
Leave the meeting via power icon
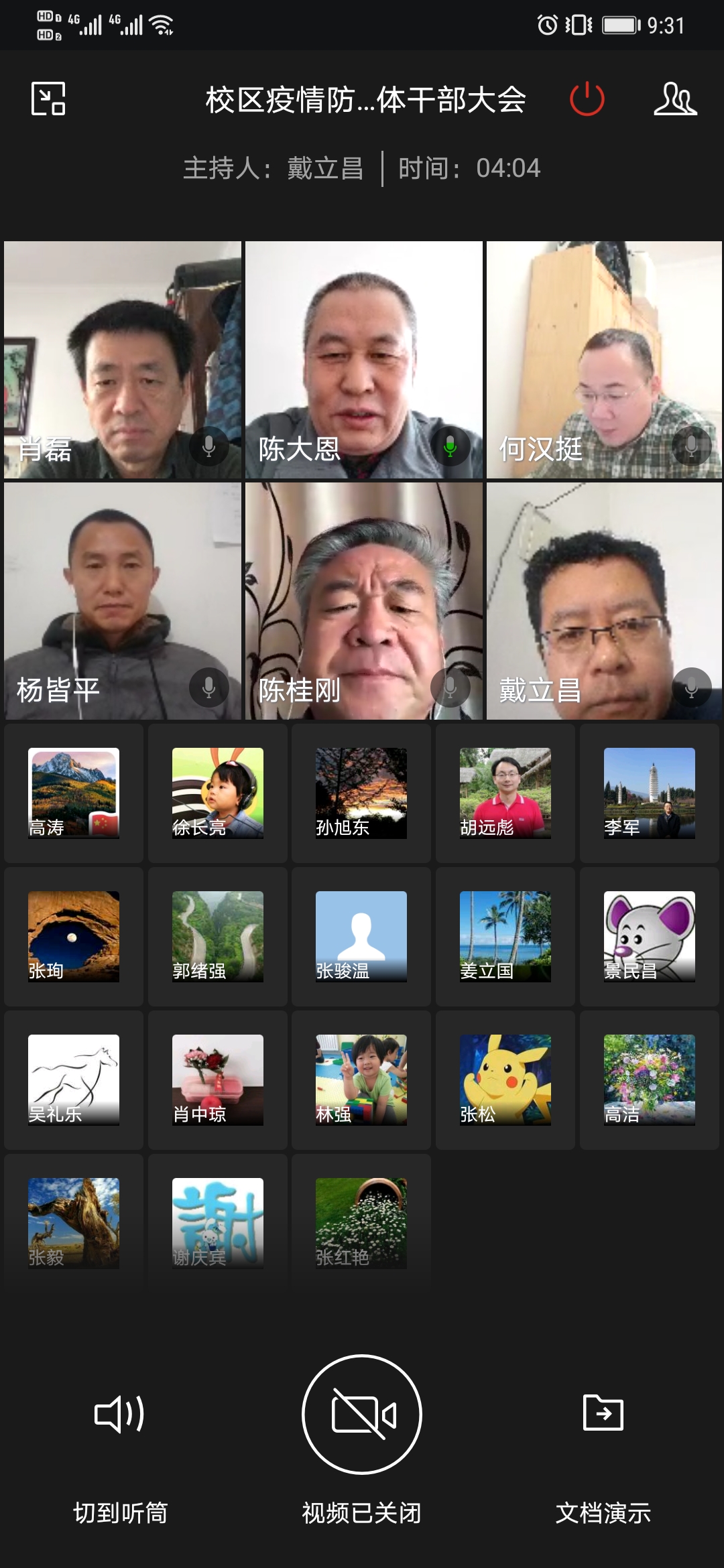click(x=587, y=99)
